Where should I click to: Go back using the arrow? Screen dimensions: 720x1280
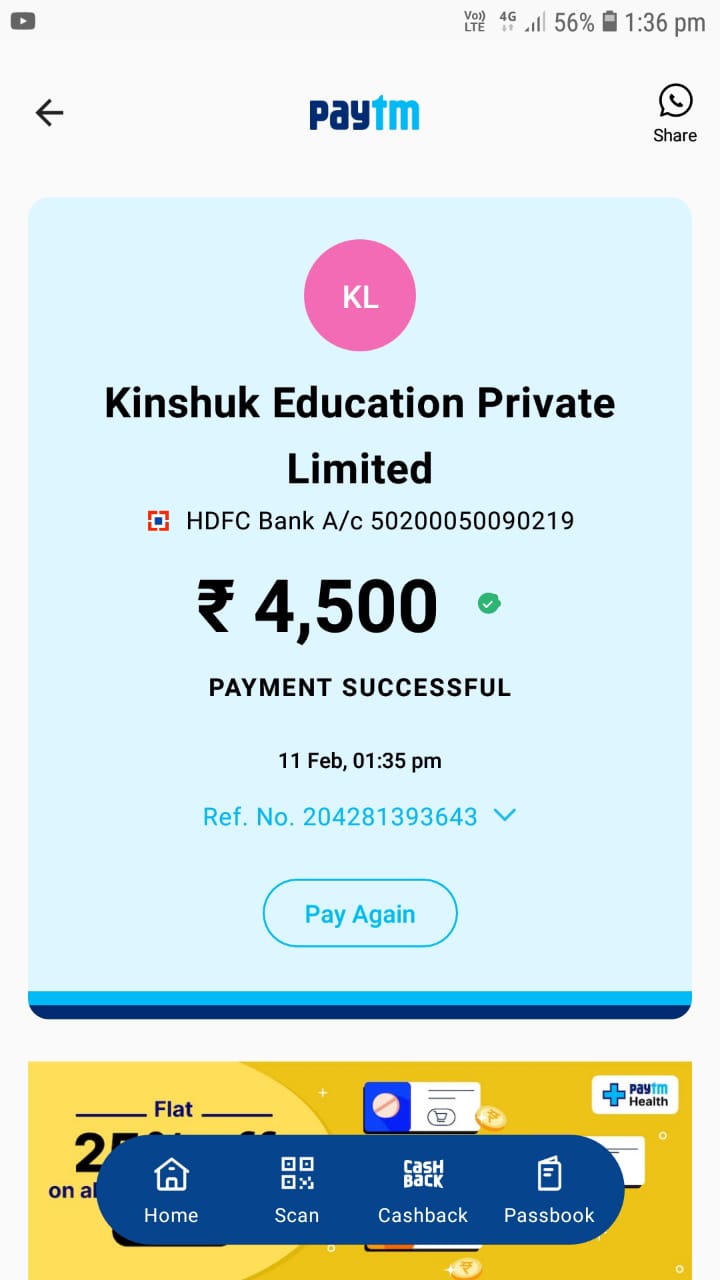[x=49, y=113]
